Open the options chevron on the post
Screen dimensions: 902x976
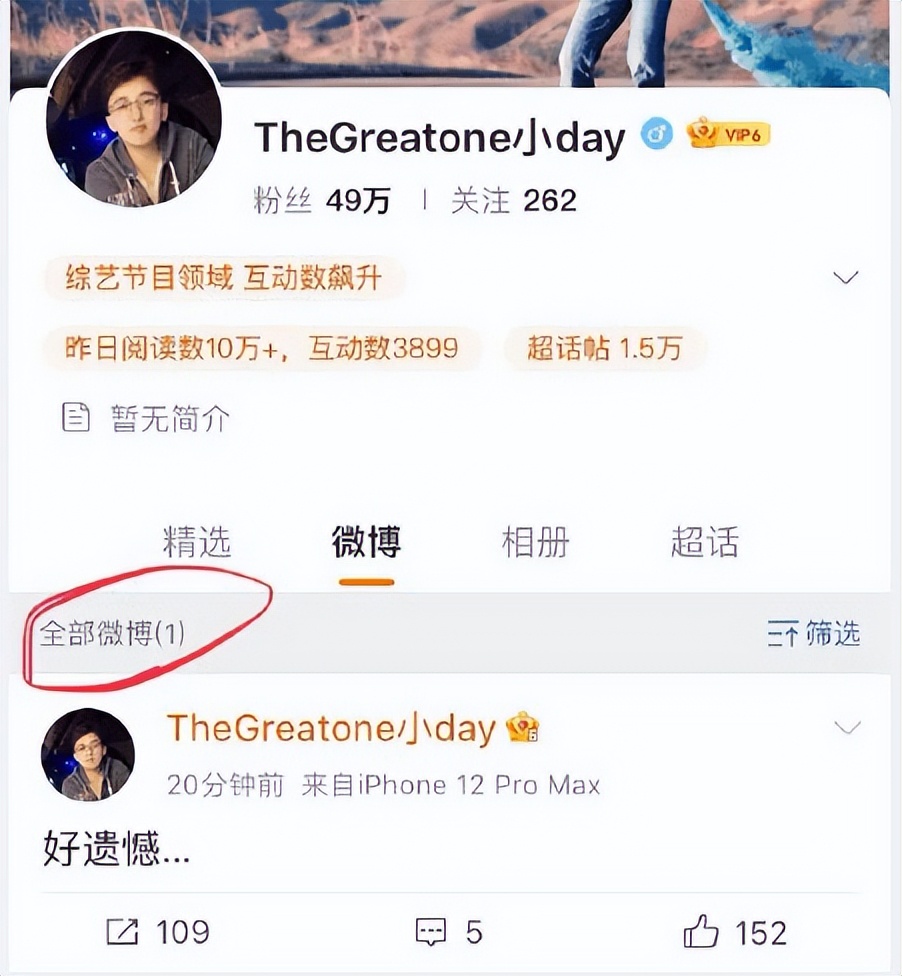pos(847,727)
